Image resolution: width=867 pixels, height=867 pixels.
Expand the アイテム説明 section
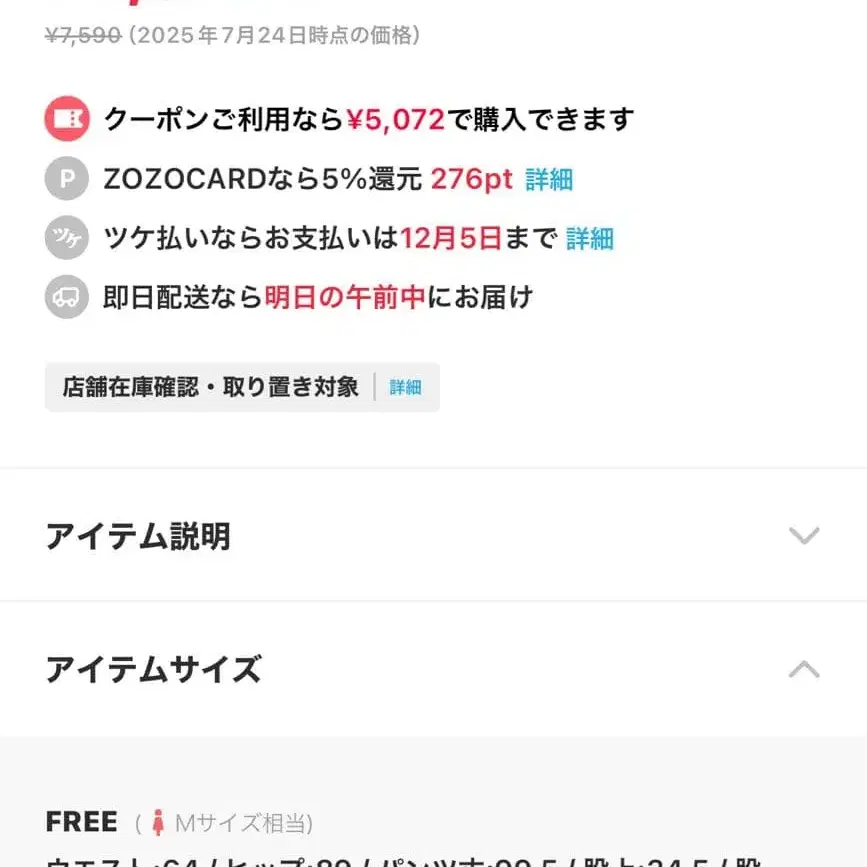point(803,536)
